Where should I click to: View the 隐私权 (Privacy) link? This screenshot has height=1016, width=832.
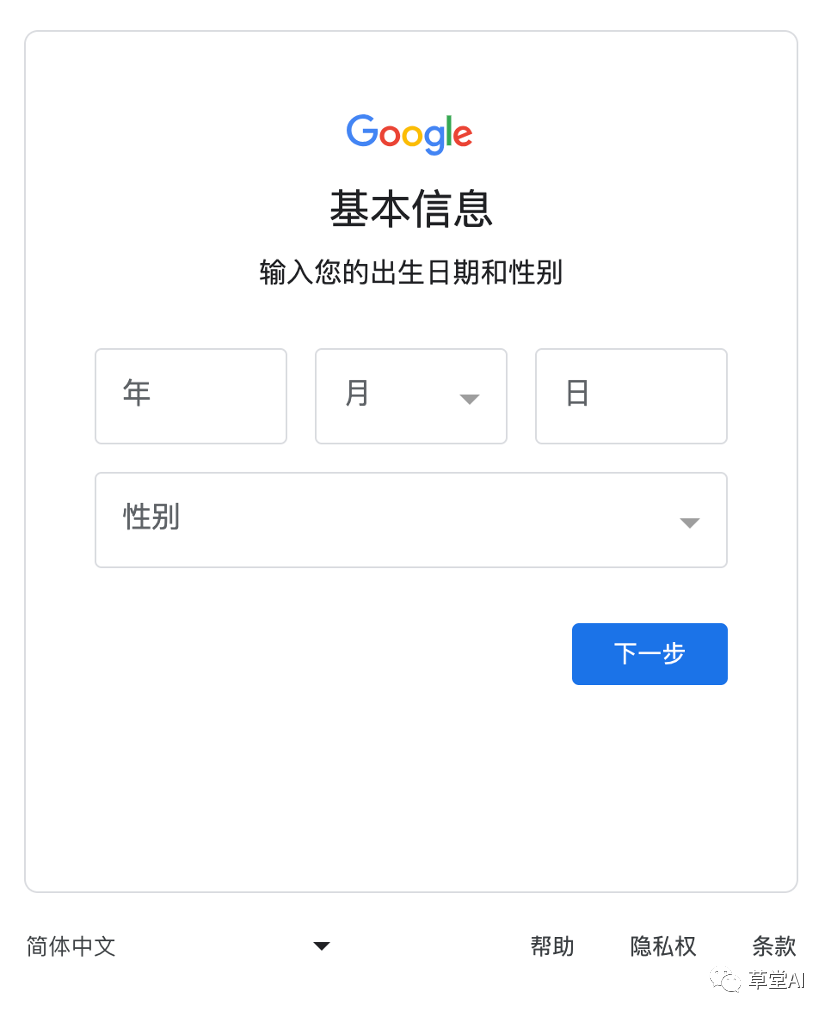point(663,946)
